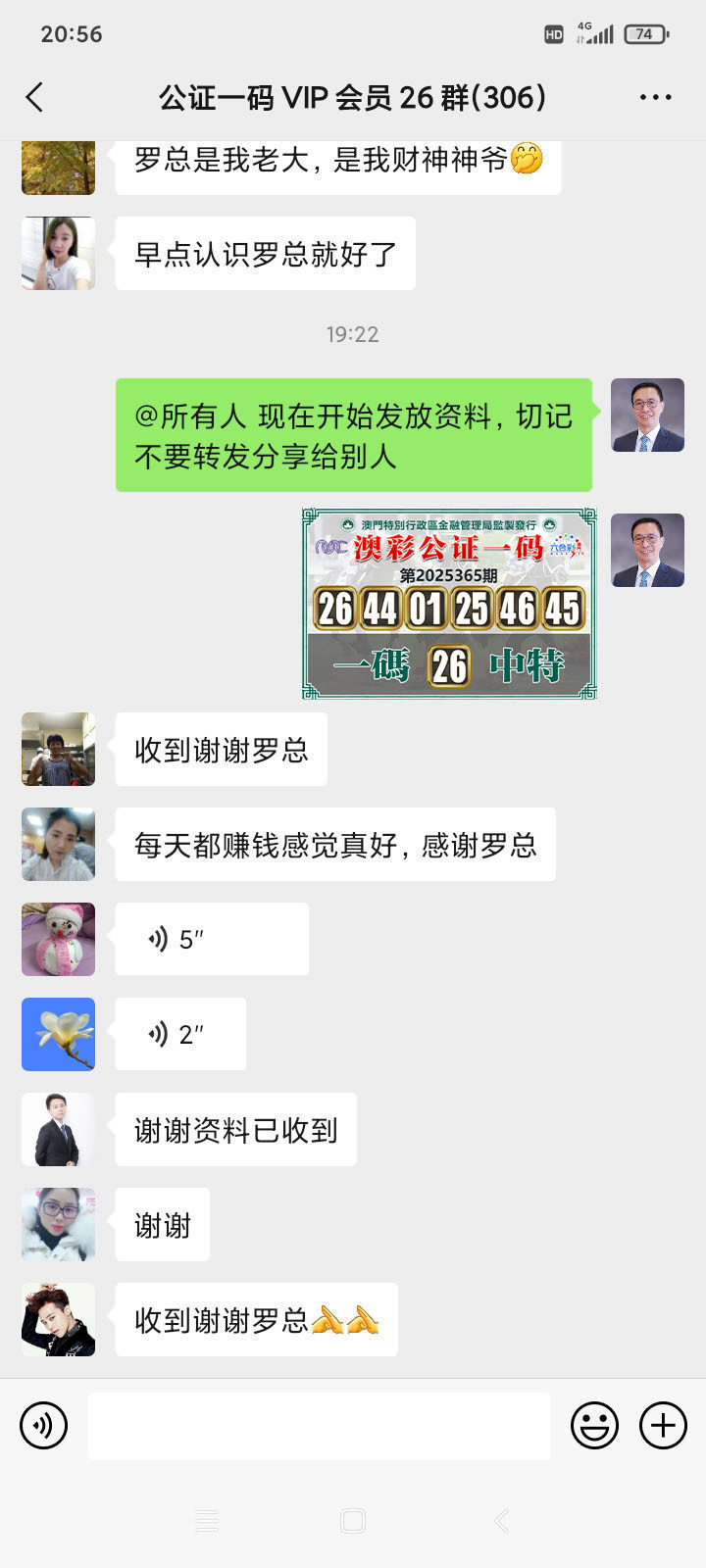Open the system recent apps menu

[x=207, y=1520]
